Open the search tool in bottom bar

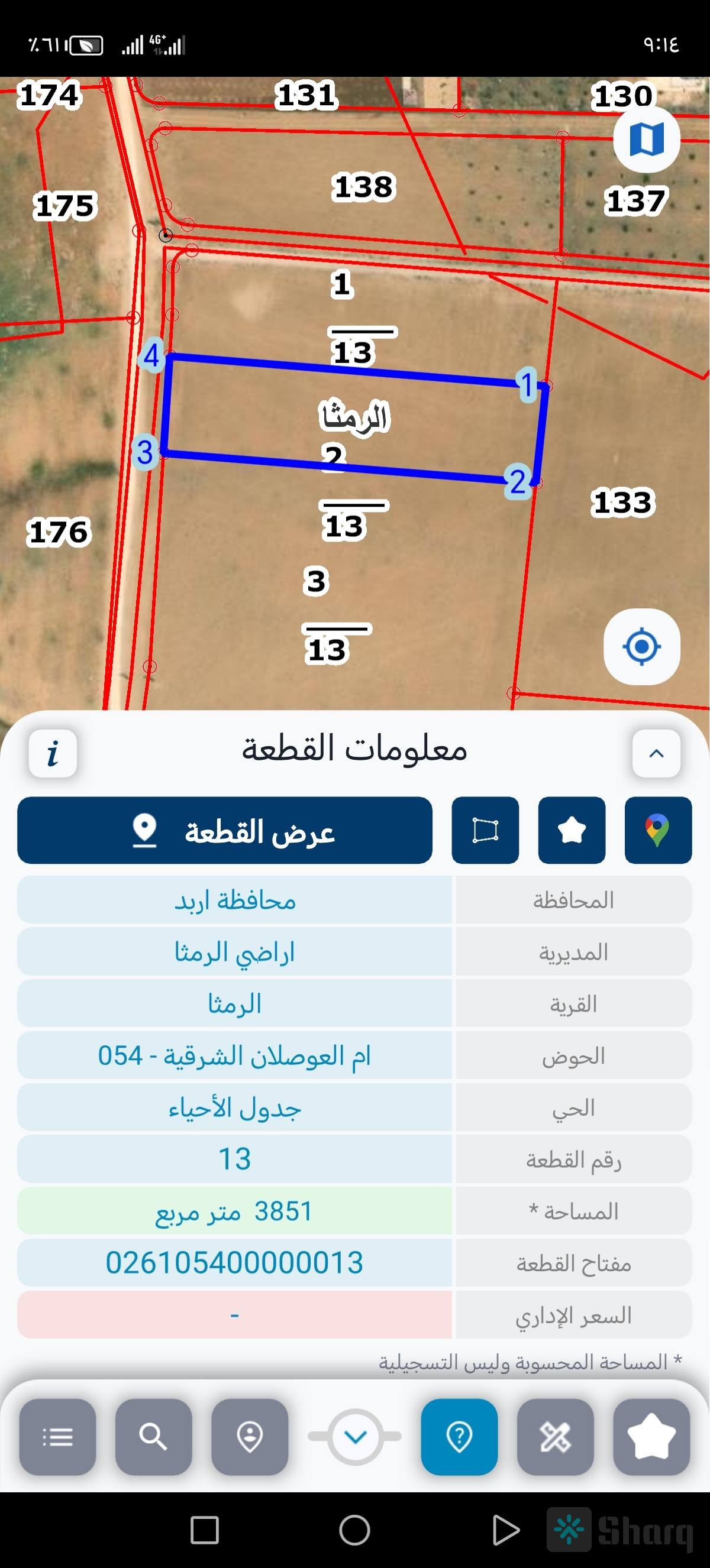(153, 1437)
